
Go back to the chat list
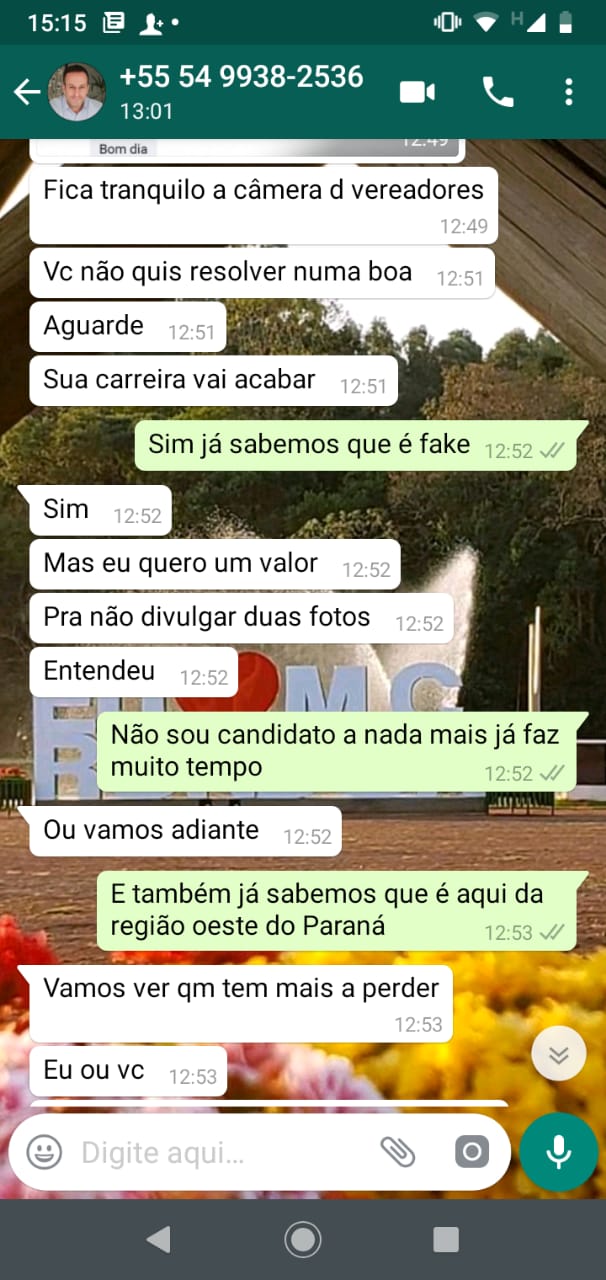(27, 92)
